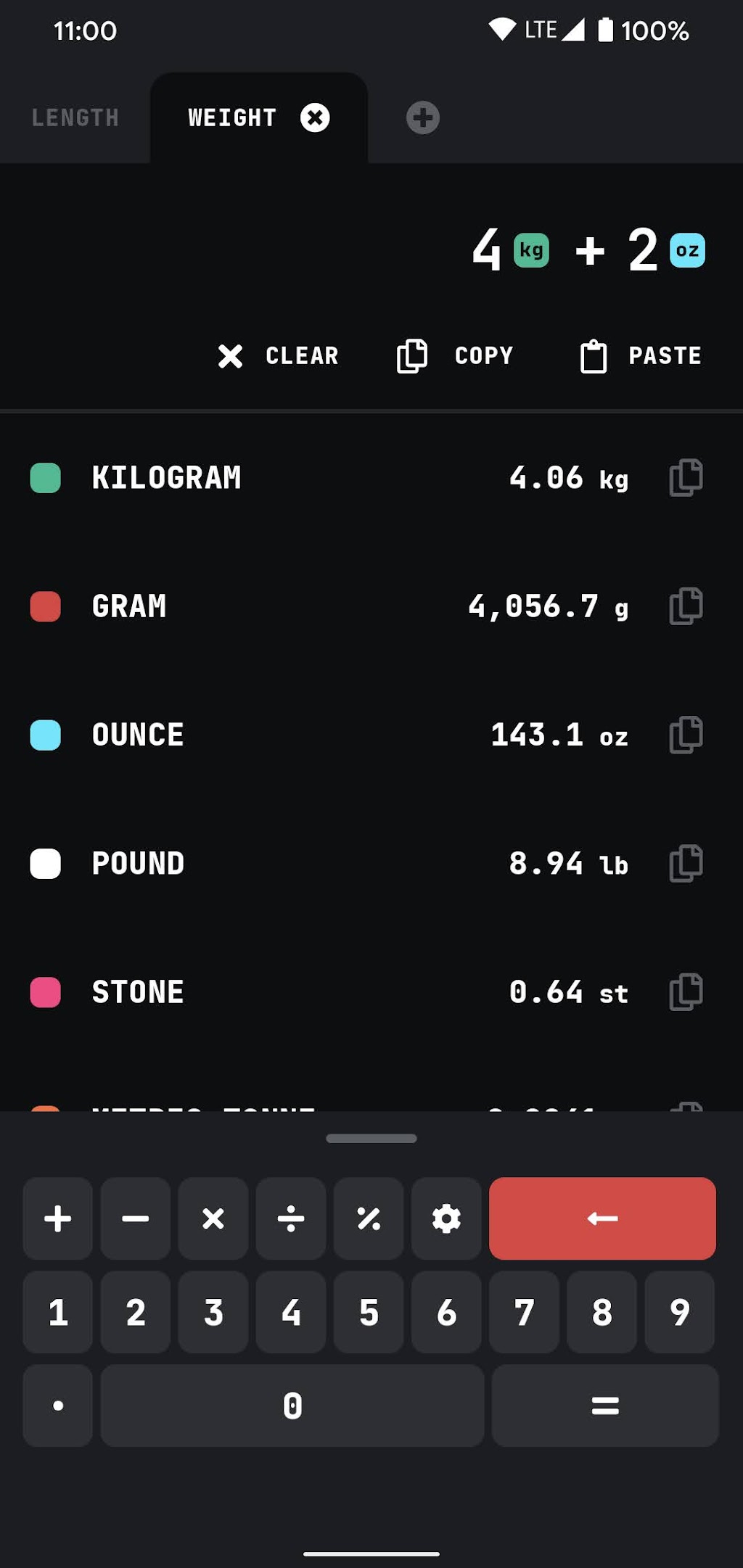Enter the digit 7
Image resolution: width=743 pixels, height=1568 pixels.
click(524, 1312)
